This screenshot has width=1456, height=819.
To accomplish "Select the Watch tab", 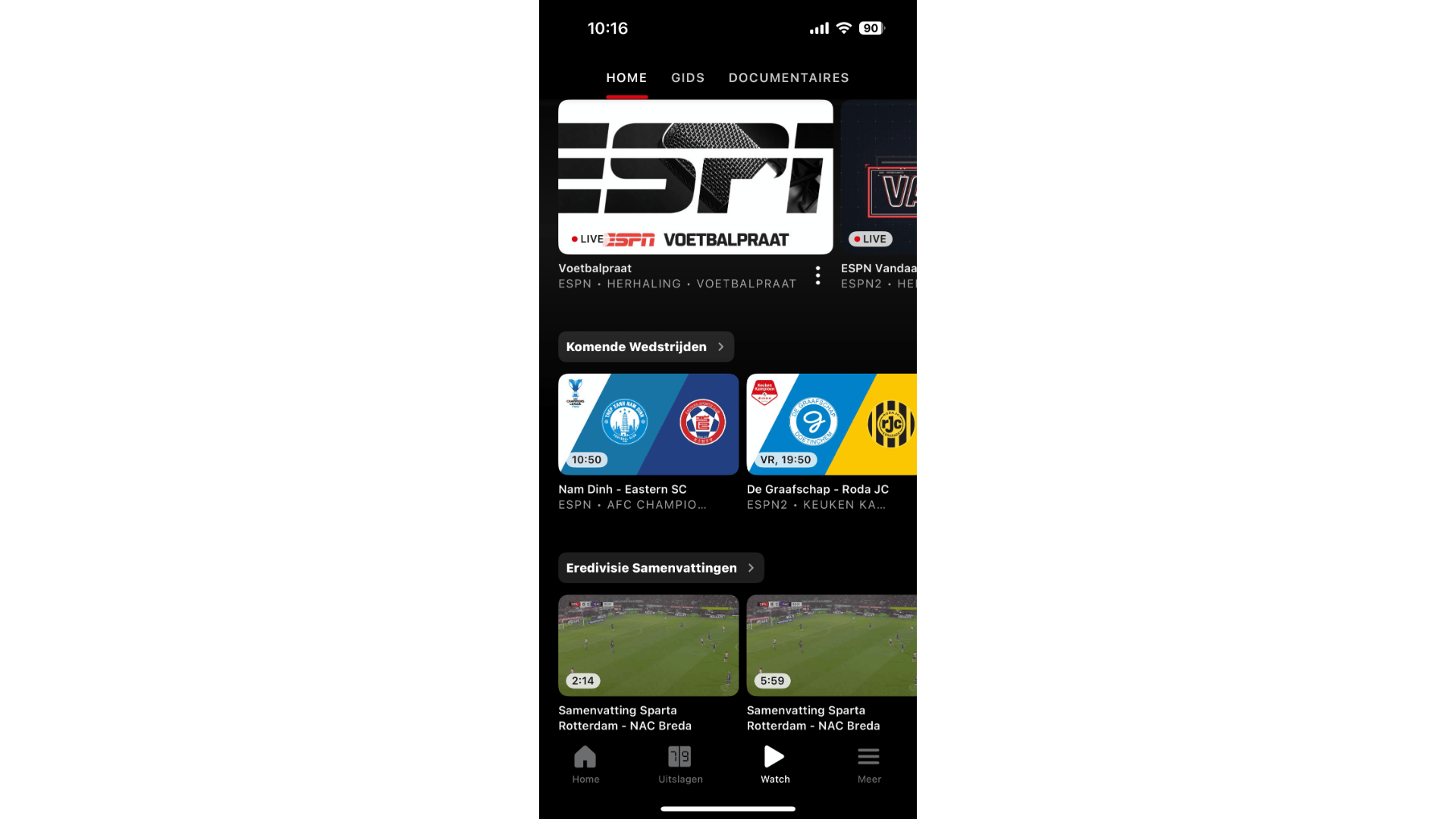I will (x=774, y=764).
